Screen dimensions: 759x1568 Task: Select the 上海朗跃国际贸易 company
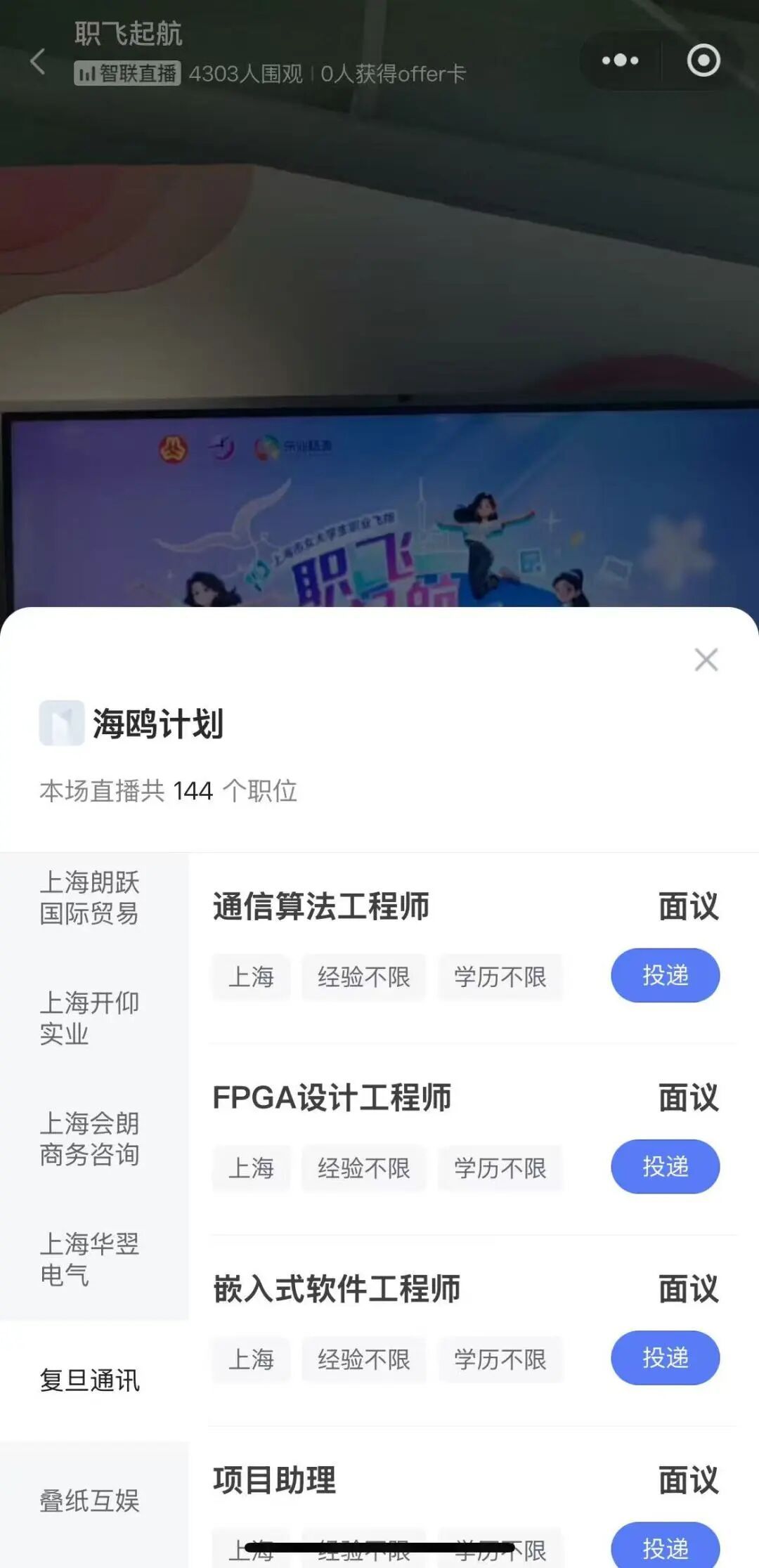(x=90, y=898)
